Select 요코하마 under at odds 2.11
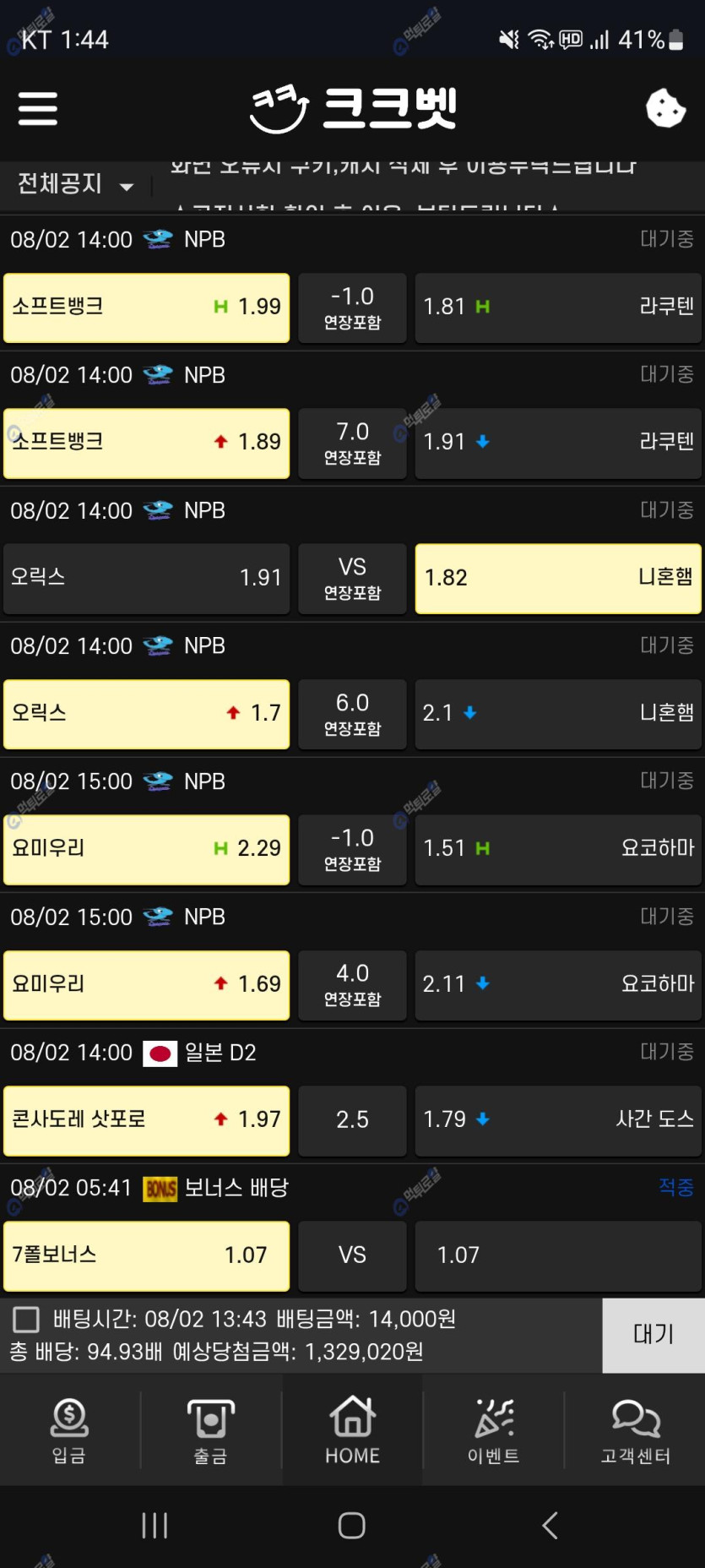 point(557,984)
